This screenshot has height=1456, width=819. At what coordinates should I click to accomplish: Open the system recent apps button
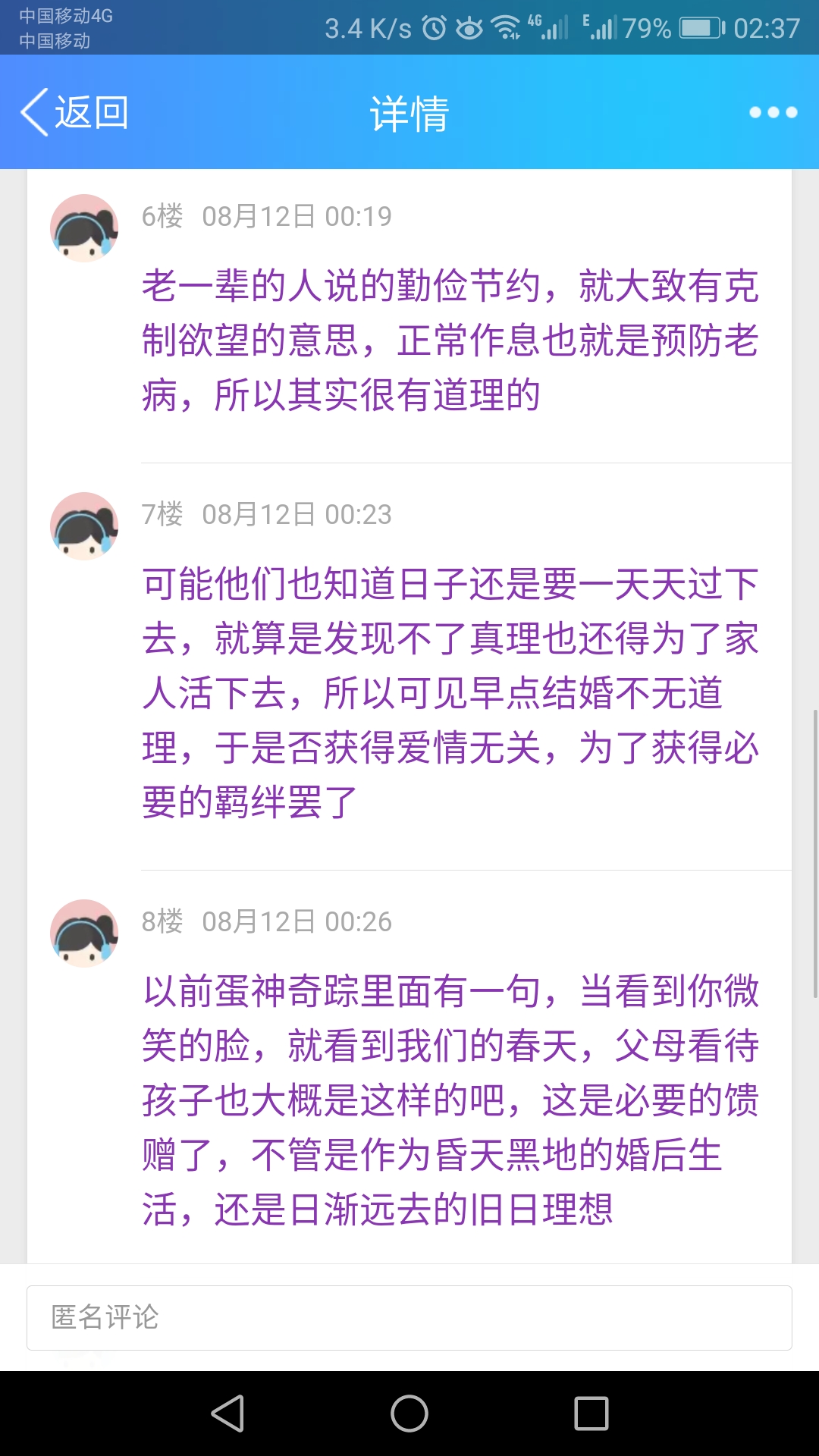[591, 1414]
